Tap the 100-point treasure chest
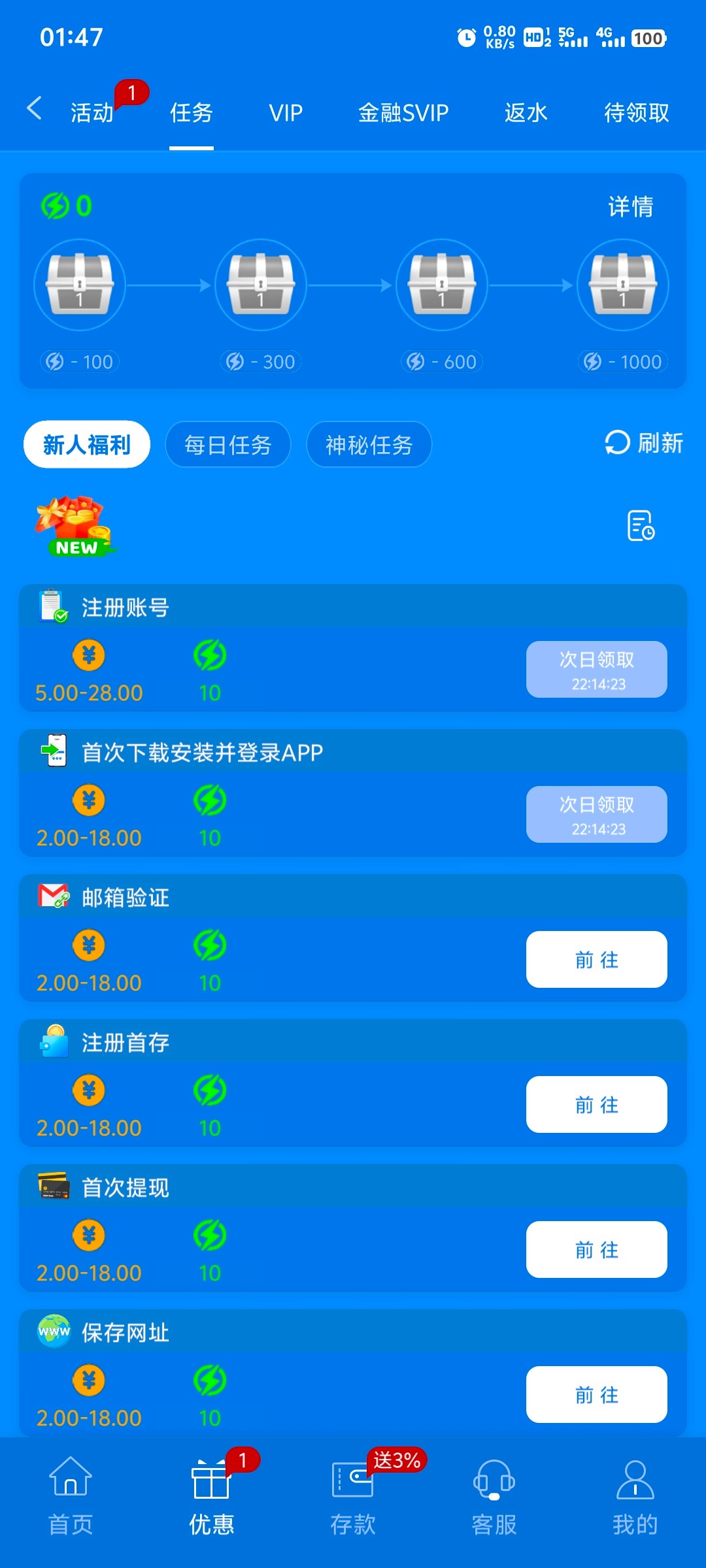Screen dimensions: 706x1568 click(x=80, y=285)
